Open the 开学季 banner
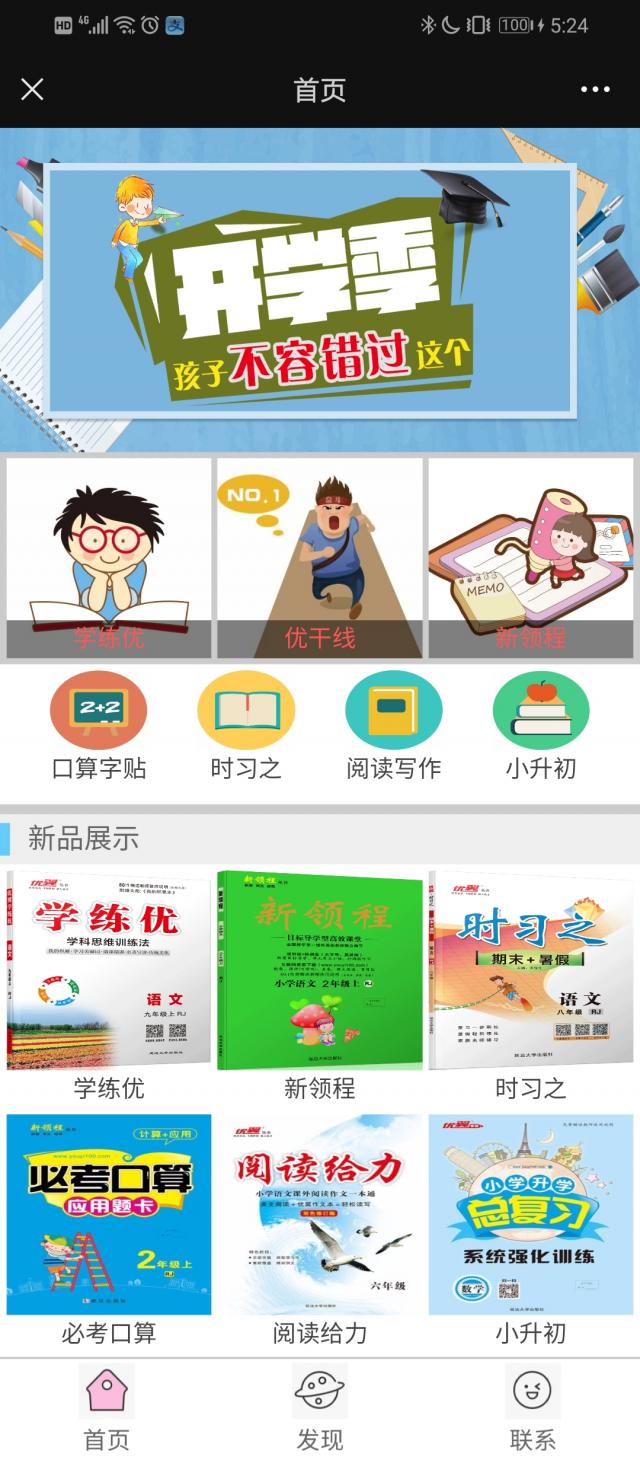640x1457 pixels. coord(320,290)
